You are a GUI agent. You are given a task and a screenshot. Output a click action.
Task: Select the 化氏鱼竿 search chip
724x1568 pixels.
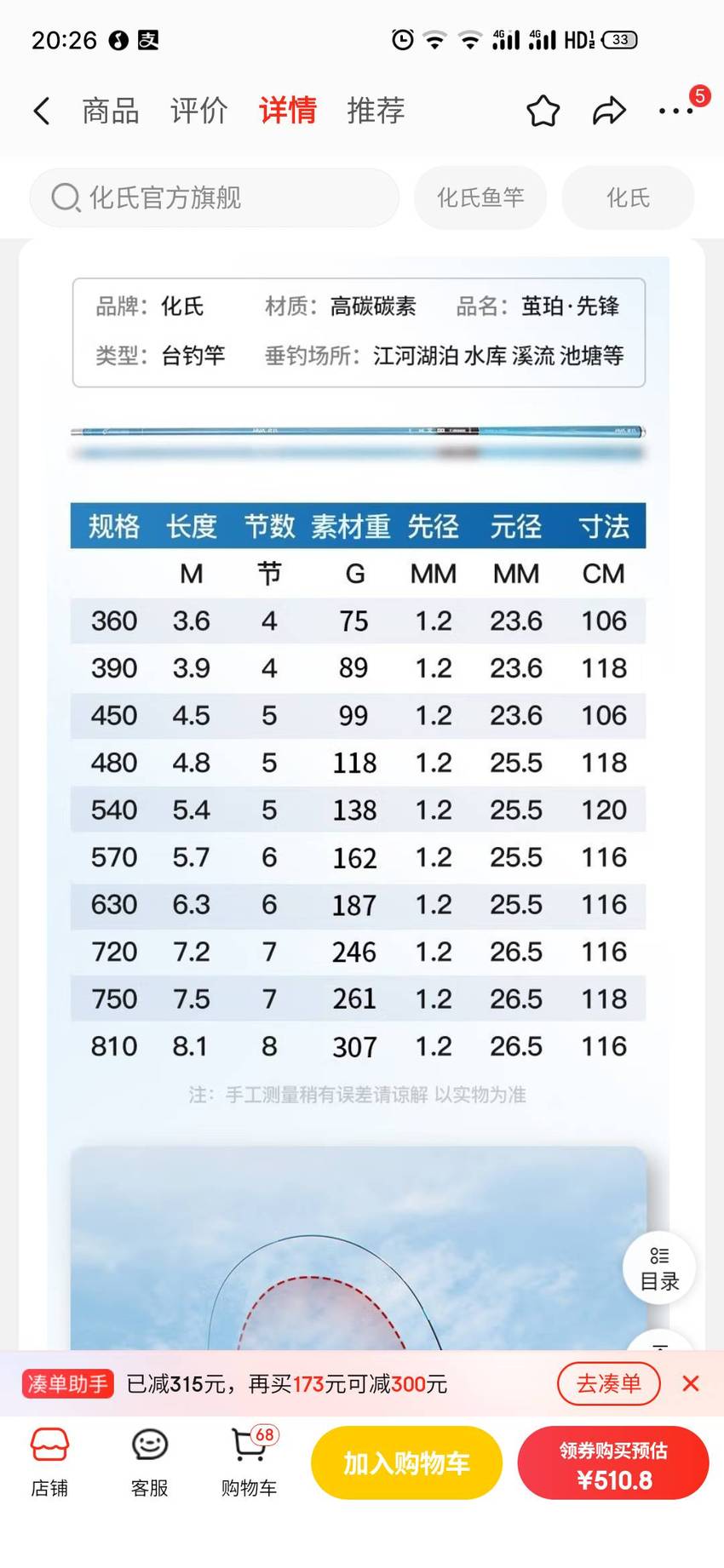(480, 197)
